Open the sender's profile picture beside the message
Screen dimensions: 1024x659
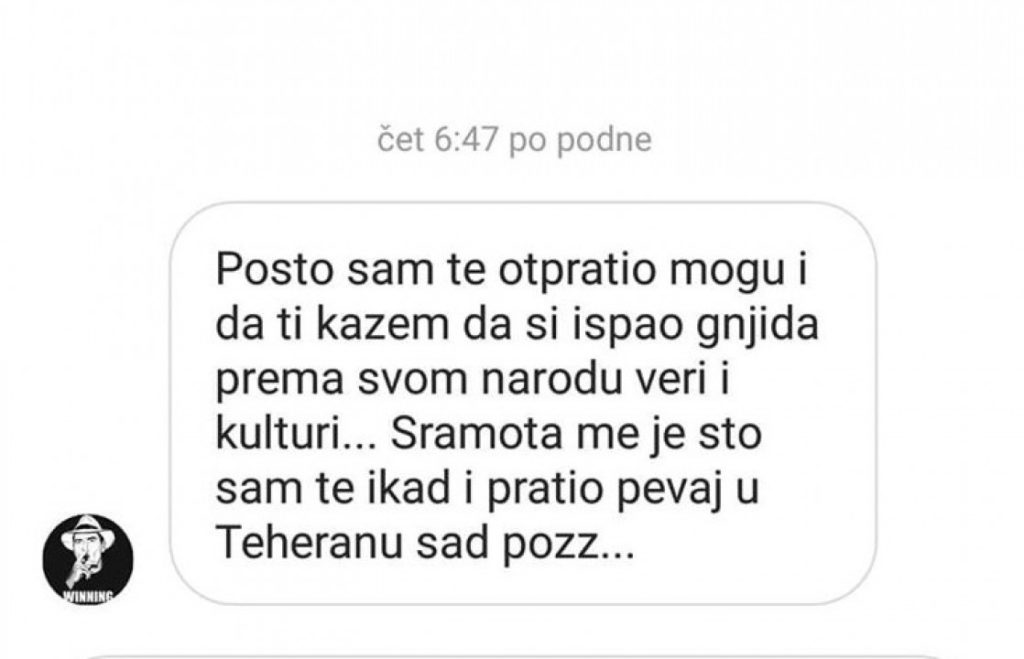coord(88,557)
